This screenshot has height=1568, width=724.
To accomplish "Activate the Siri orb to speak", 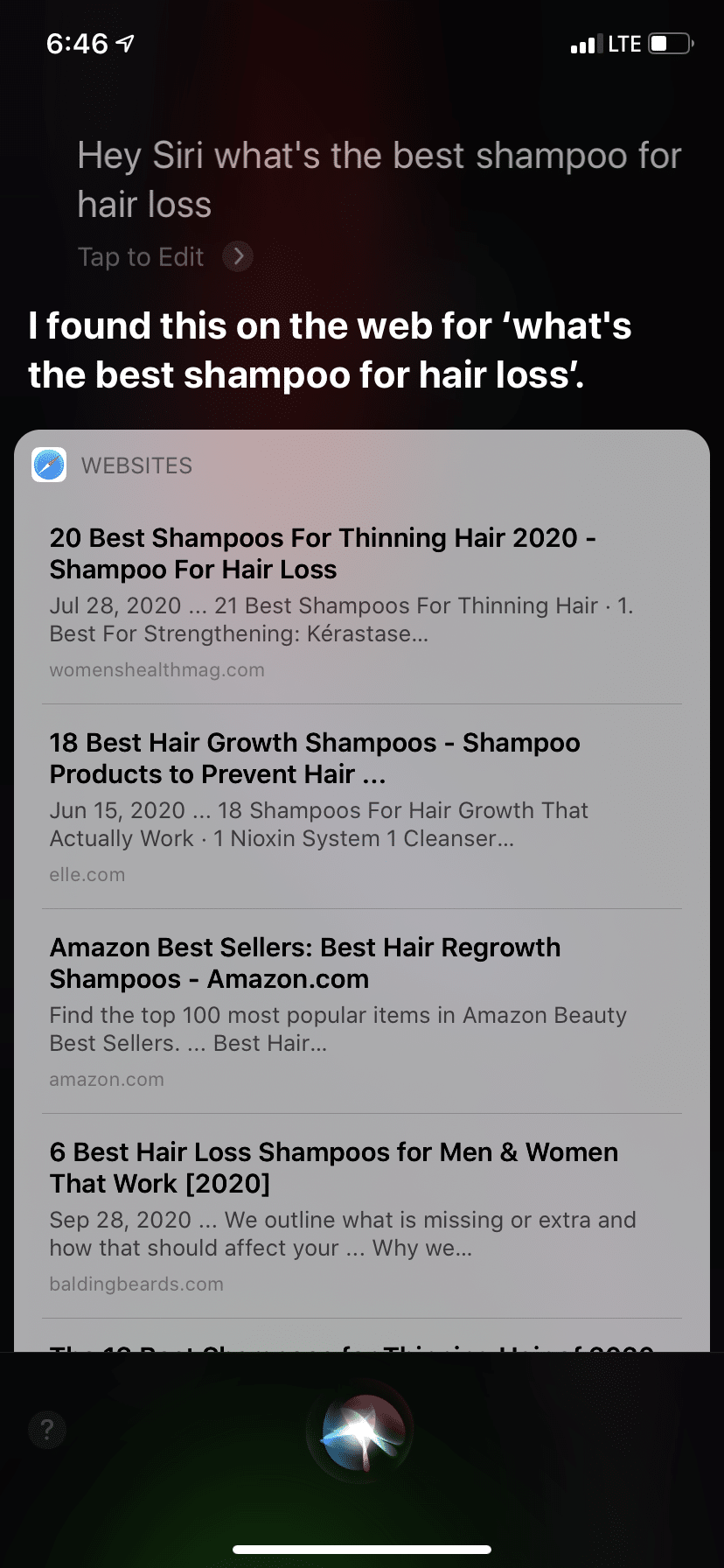I will pyautogui.click(x=363, y=1432).
